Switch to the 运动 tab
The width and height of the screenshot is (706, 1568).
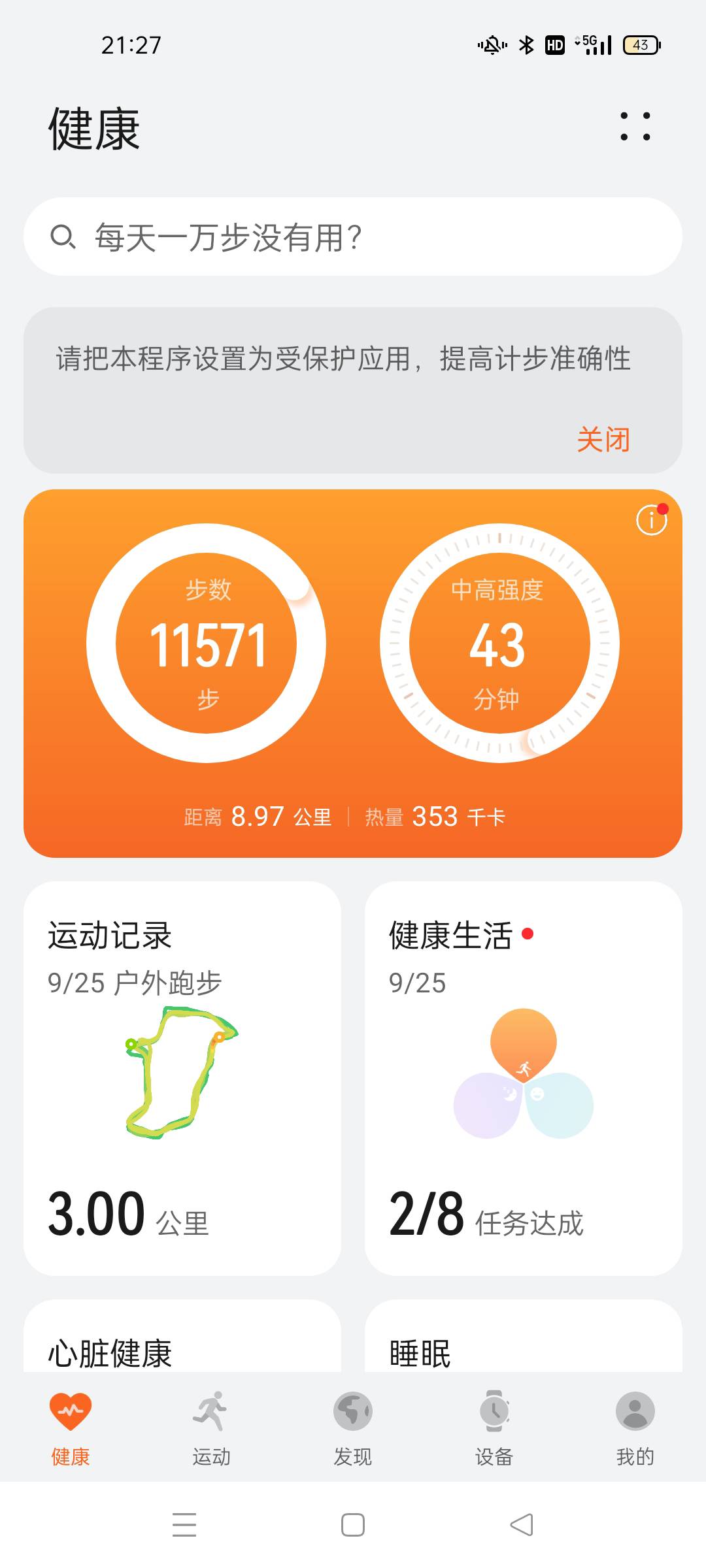[x=211, y=1428]
